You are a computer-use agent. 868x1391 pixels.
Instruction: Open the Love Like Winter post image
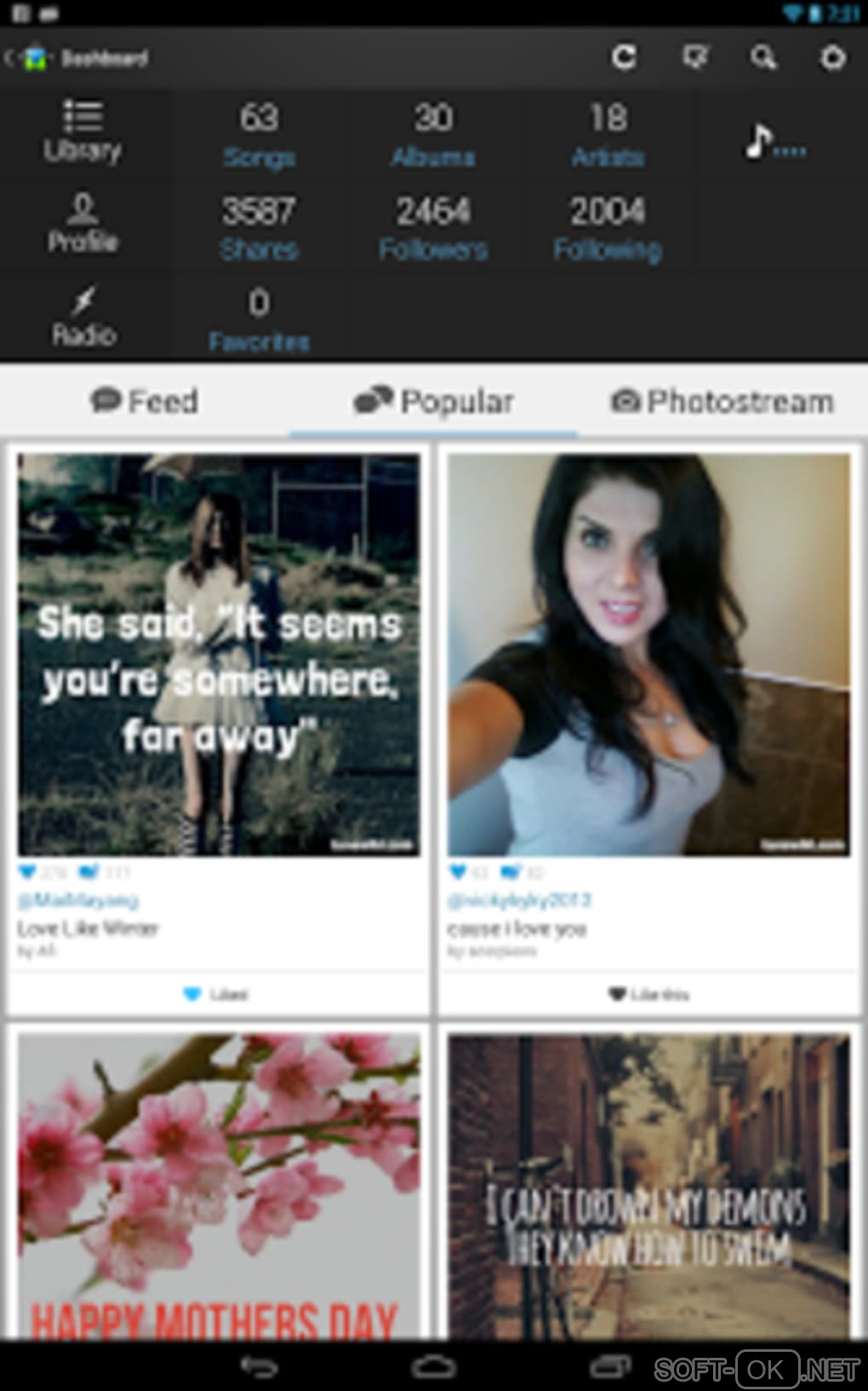click(x=219, y=655)
